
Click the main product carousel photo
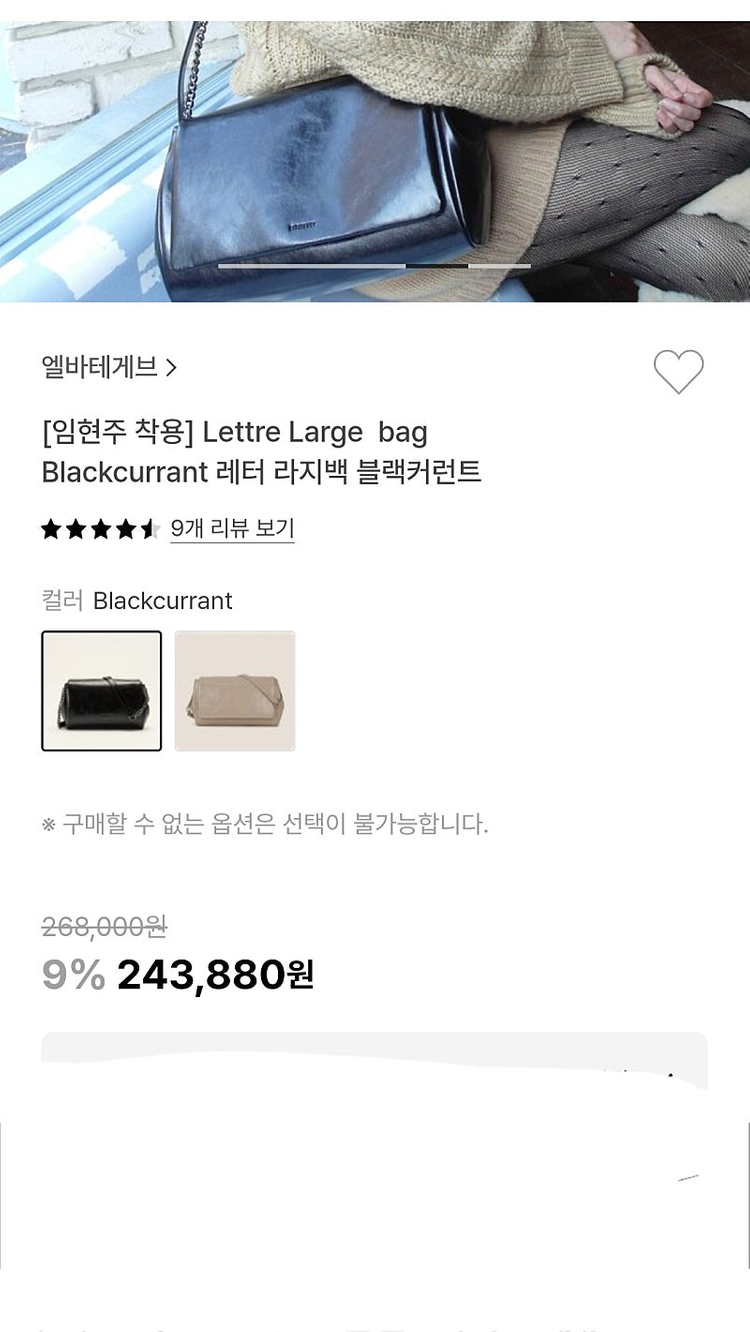click(375, 150)
